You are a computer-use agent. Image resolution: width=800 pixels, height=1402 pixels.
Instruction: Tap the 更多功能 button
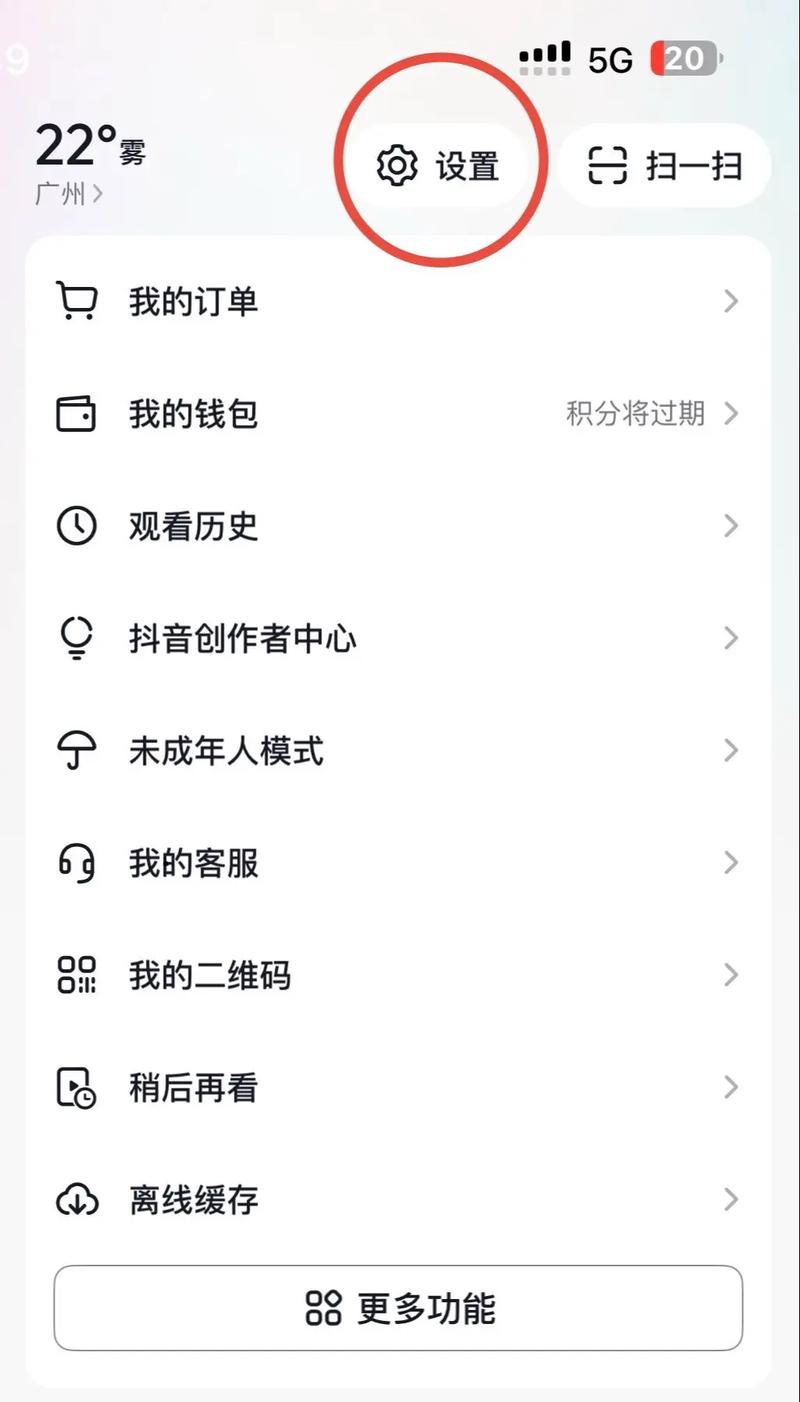400,1308
